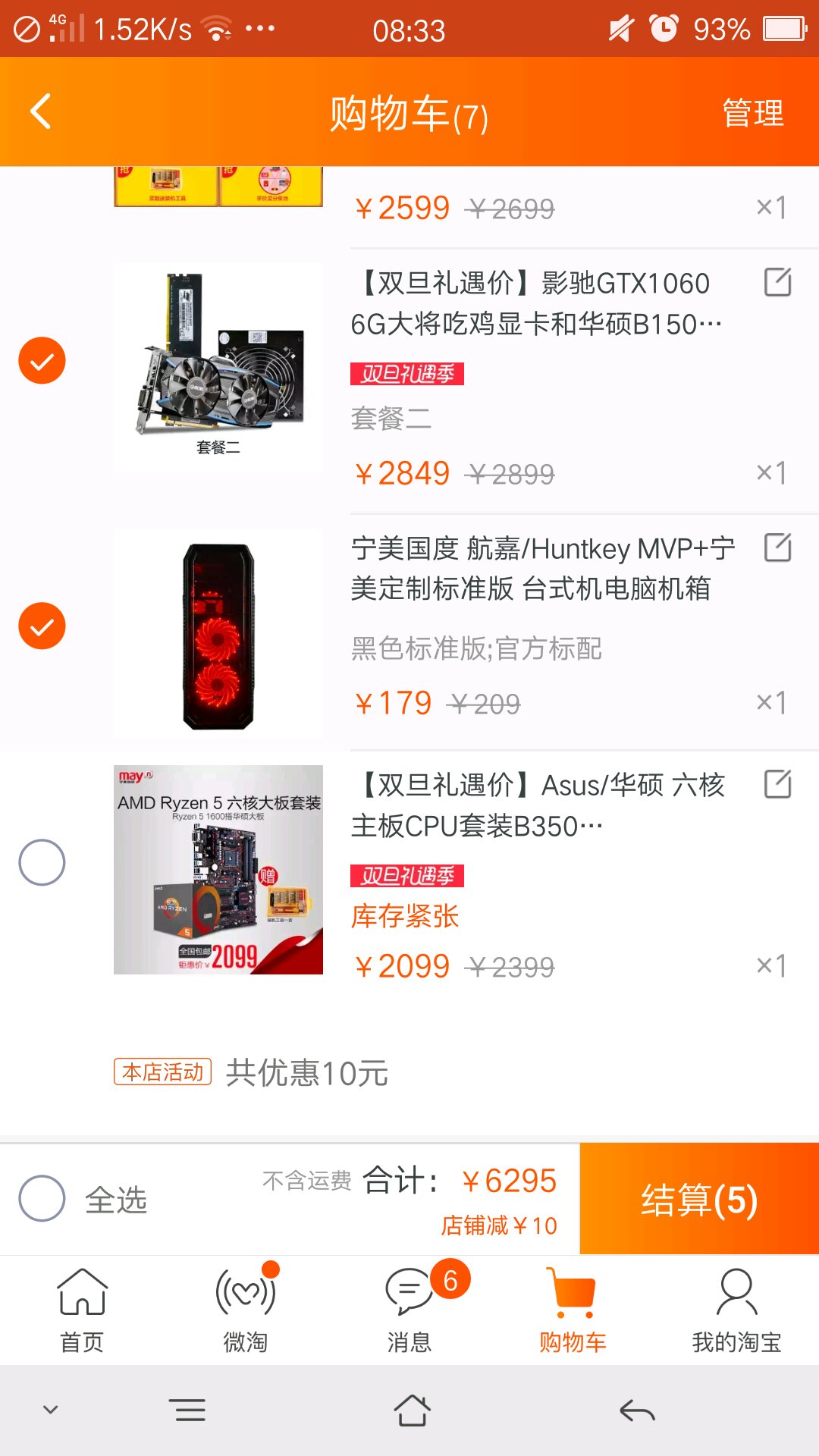Go back from the shopping cart

[41, 112]
